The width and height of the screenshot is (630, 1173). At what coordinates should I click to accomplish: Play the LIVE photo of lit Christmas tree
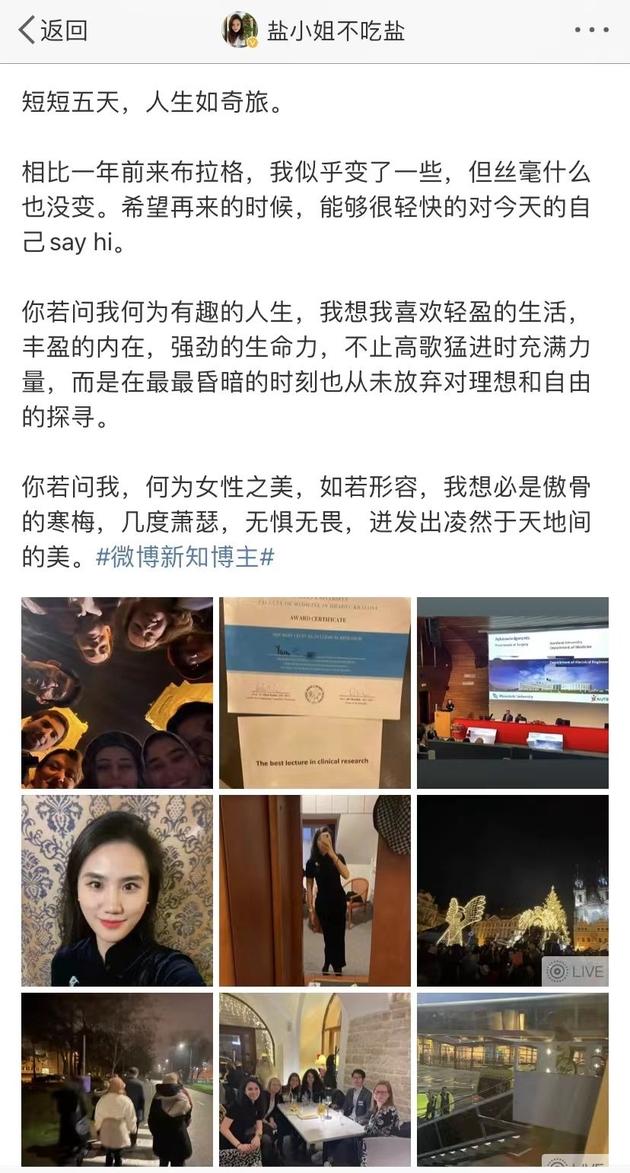[513, 890]
